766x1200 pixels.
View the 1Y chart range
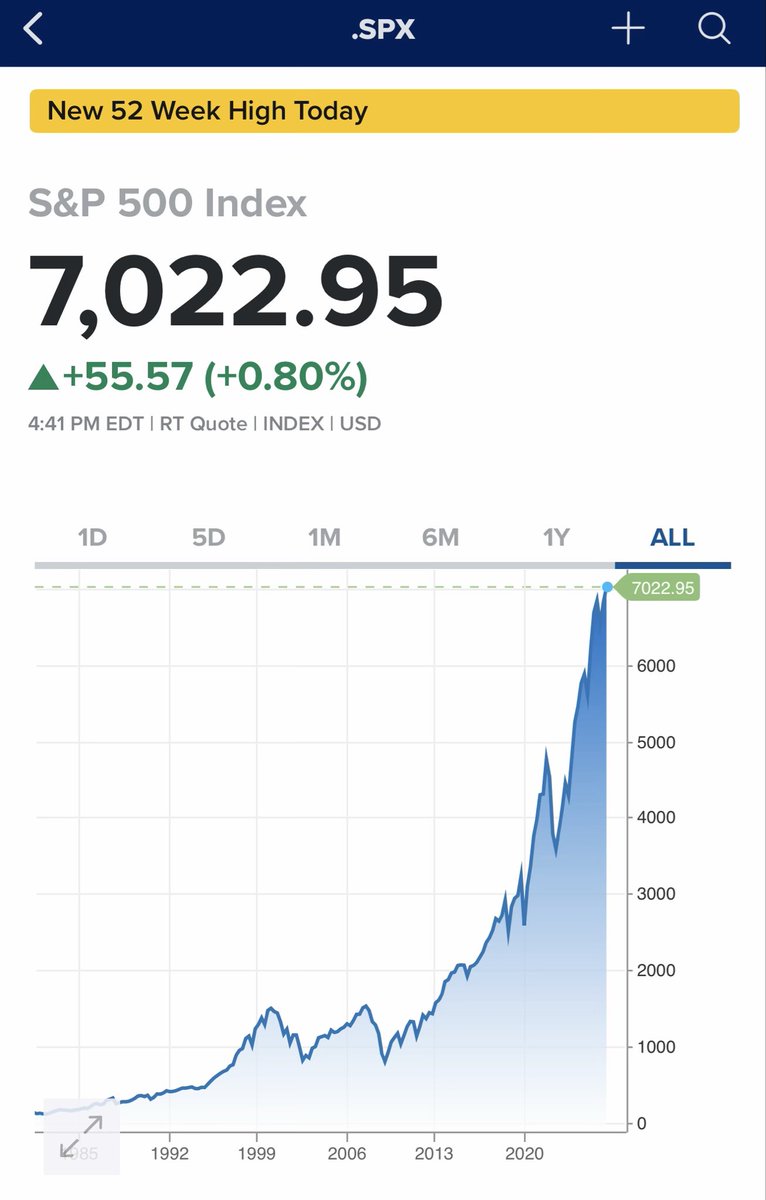556,538
